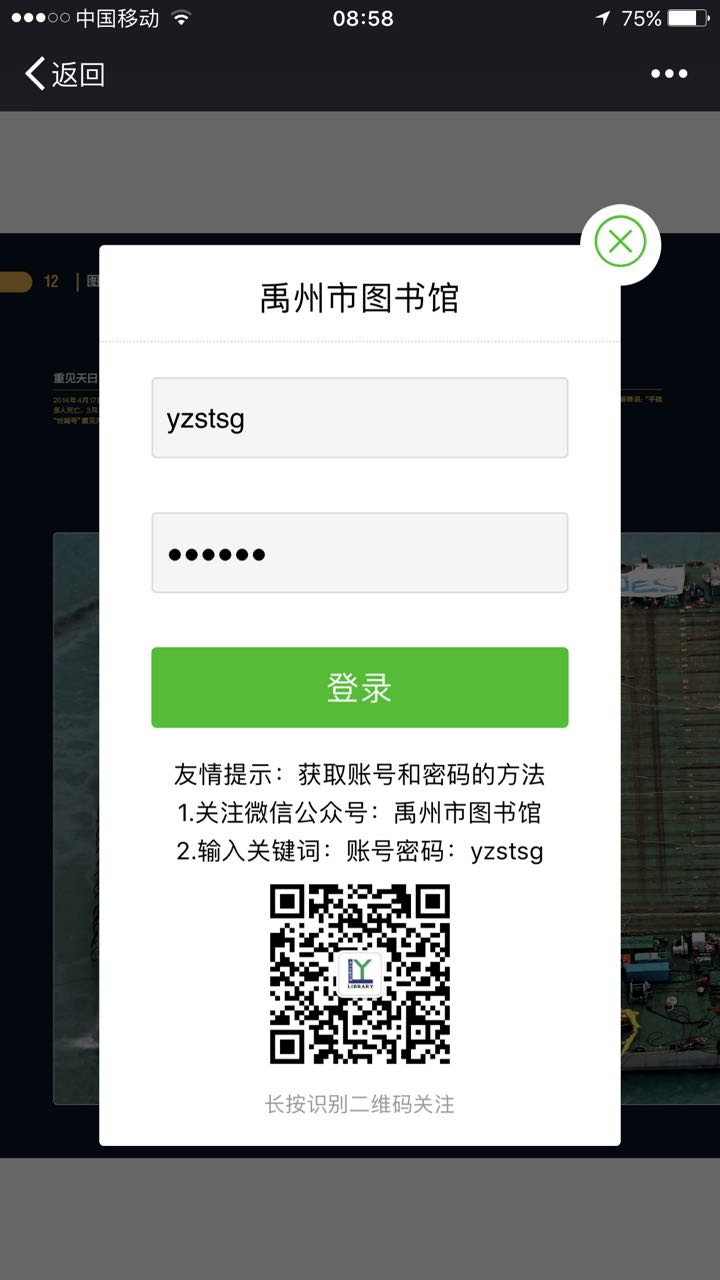Tap the green 登录 button
720x1280 pixels.
pyautogui.click(x=360, y=688)
